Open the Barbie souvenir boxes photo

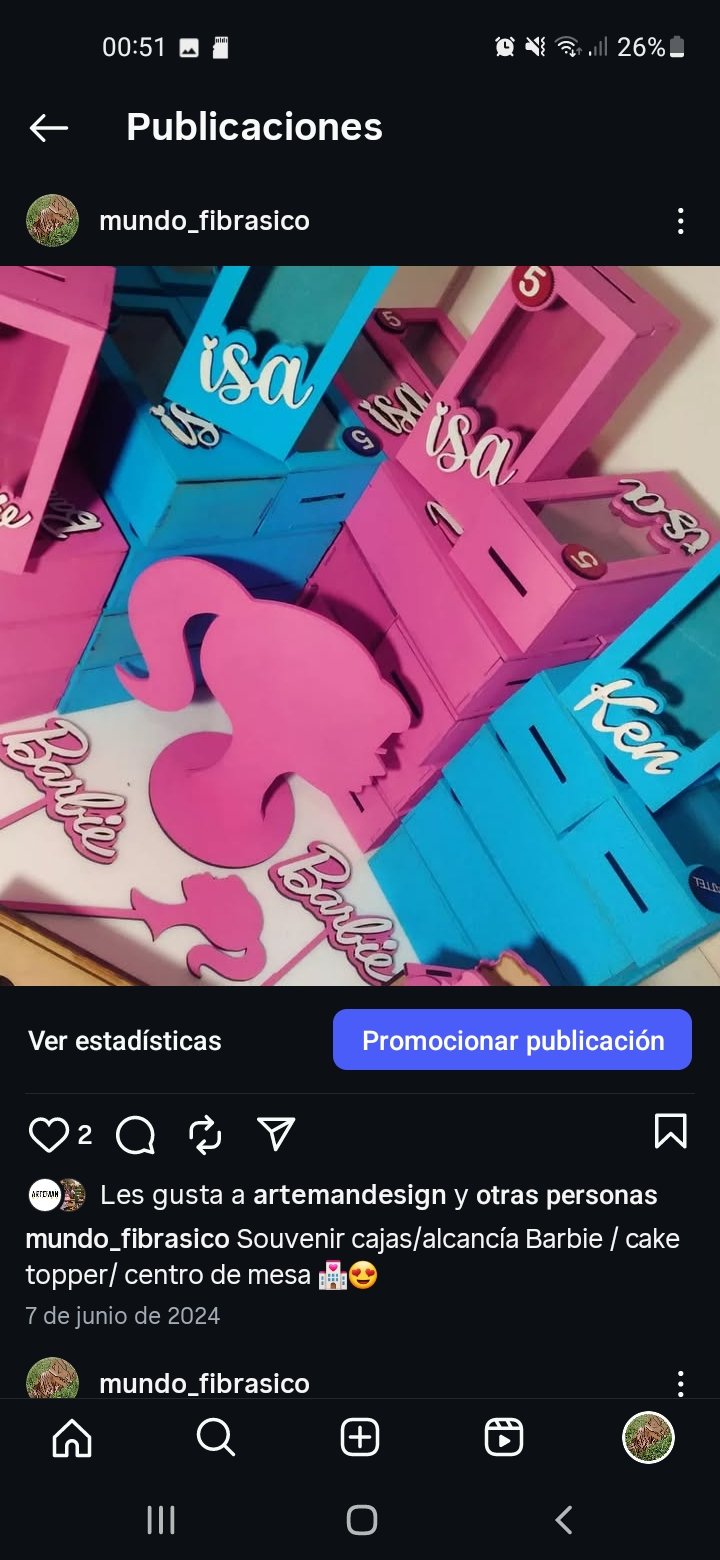point(360,625)
